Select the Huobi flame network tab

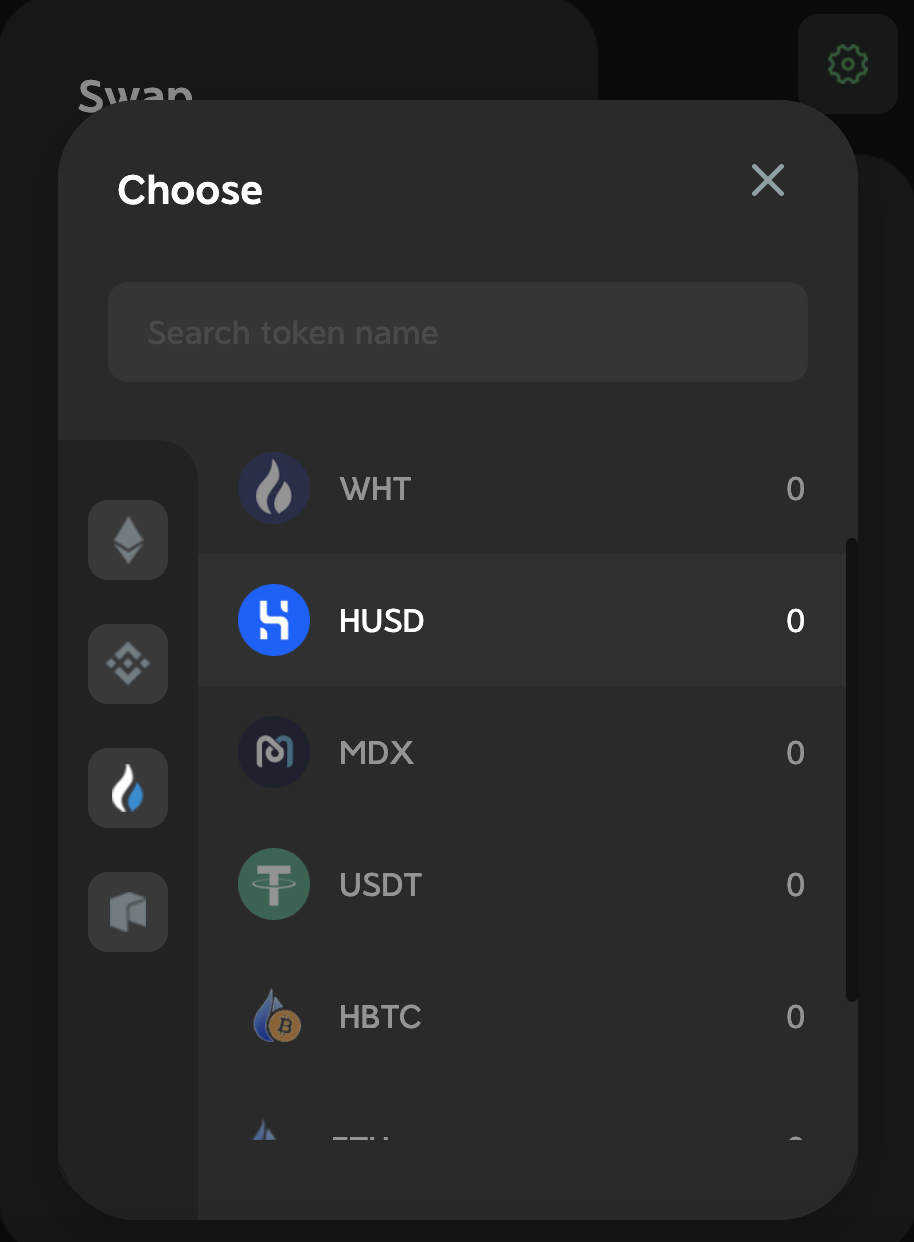pos(128,788)
